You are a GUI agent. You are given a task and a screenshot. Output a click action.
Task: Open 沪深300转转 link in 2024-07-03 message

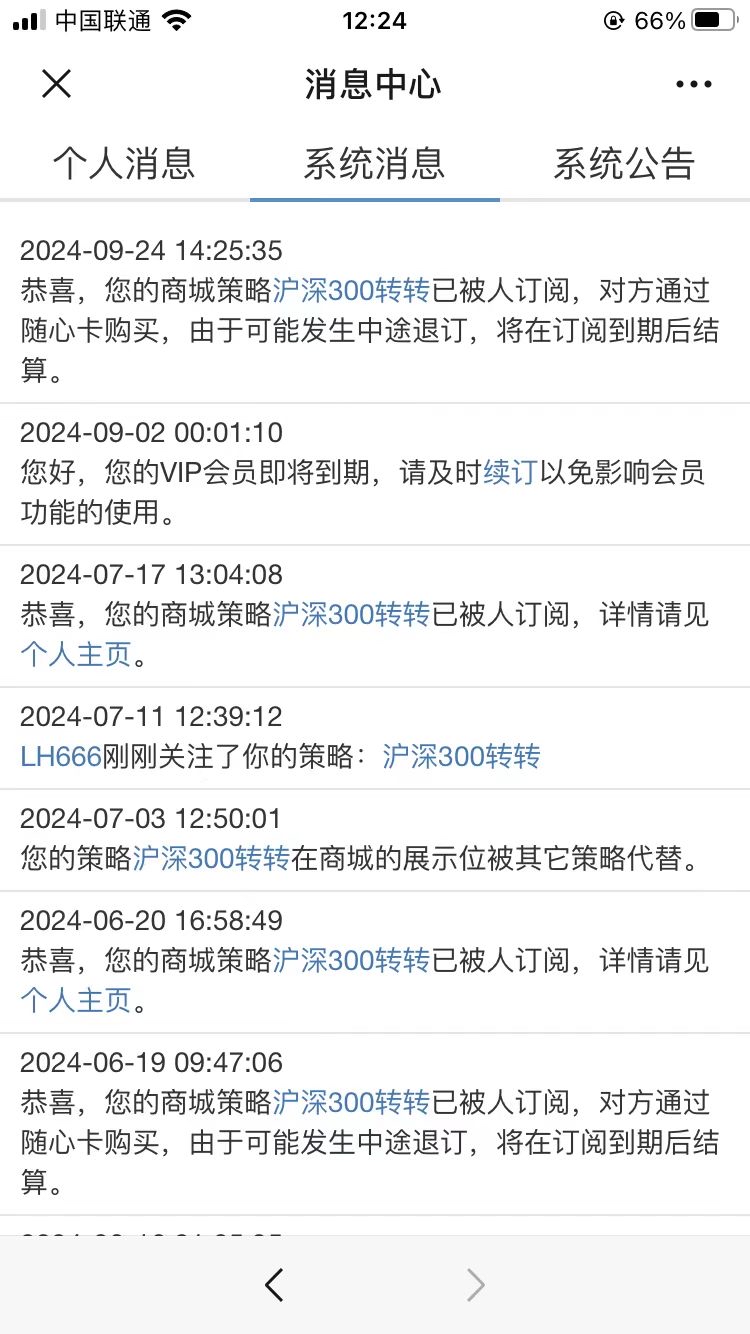click(211, 859)
